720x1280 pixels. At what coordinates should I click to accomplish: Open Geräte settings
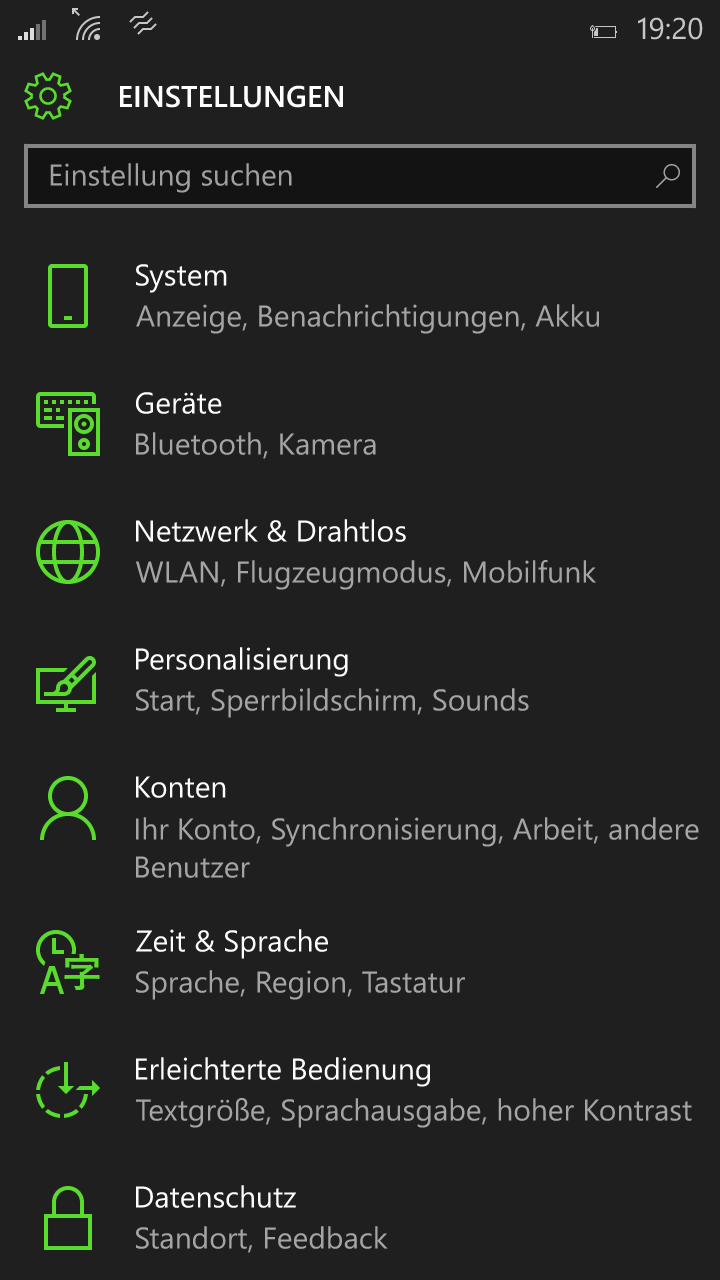[360, 424]
